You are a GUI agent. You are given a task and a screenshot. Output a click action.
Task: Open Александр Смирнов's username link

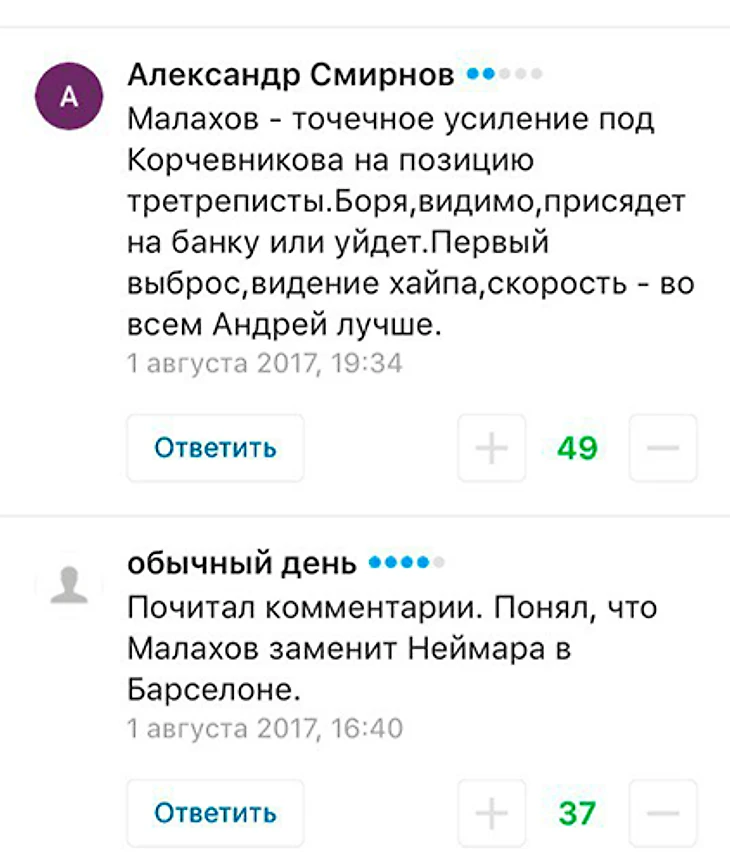tap(291, 75)
